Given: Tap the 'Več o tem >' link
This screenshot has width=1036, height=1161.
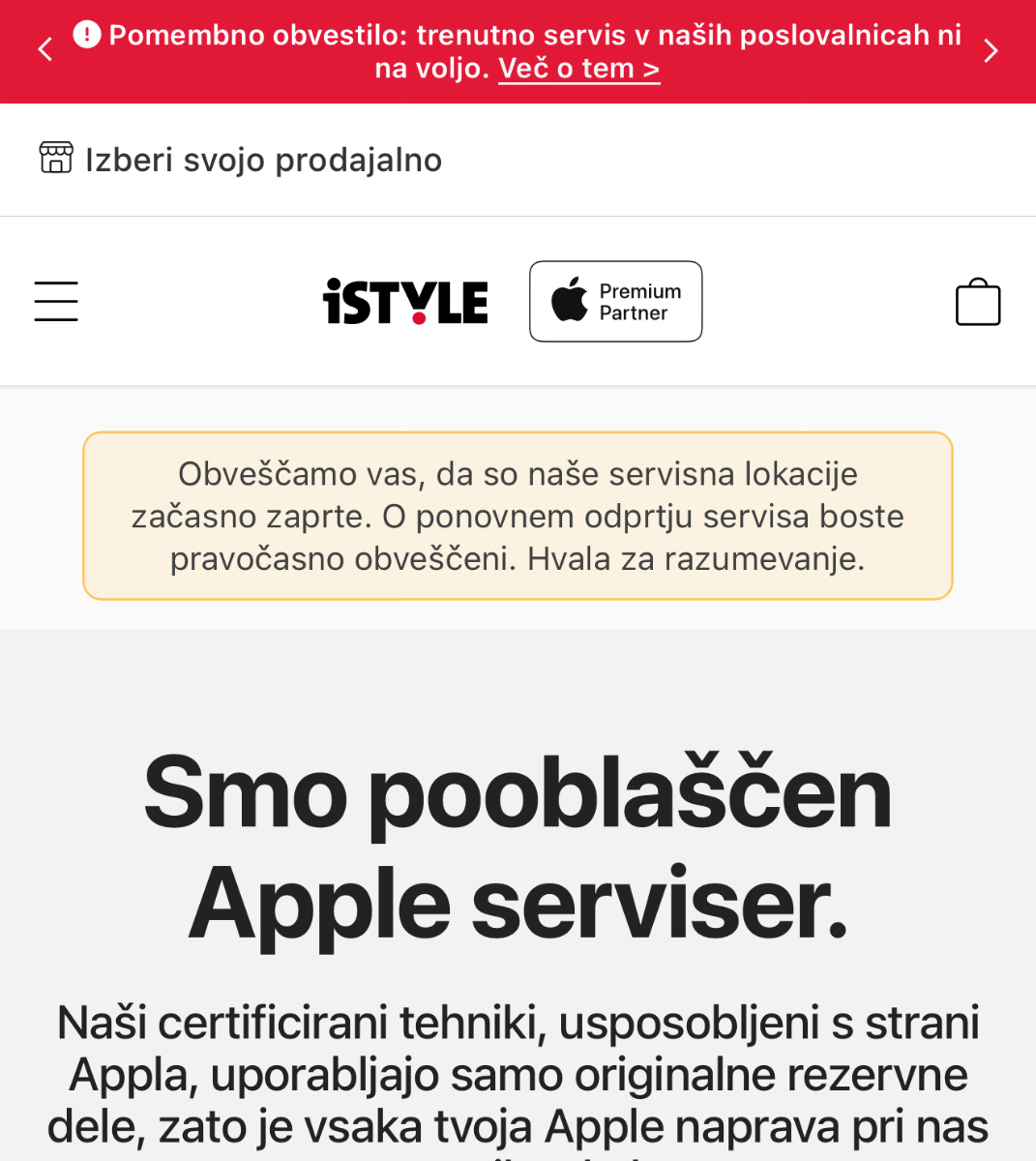Looking at the screenshot, I should 578,69.
